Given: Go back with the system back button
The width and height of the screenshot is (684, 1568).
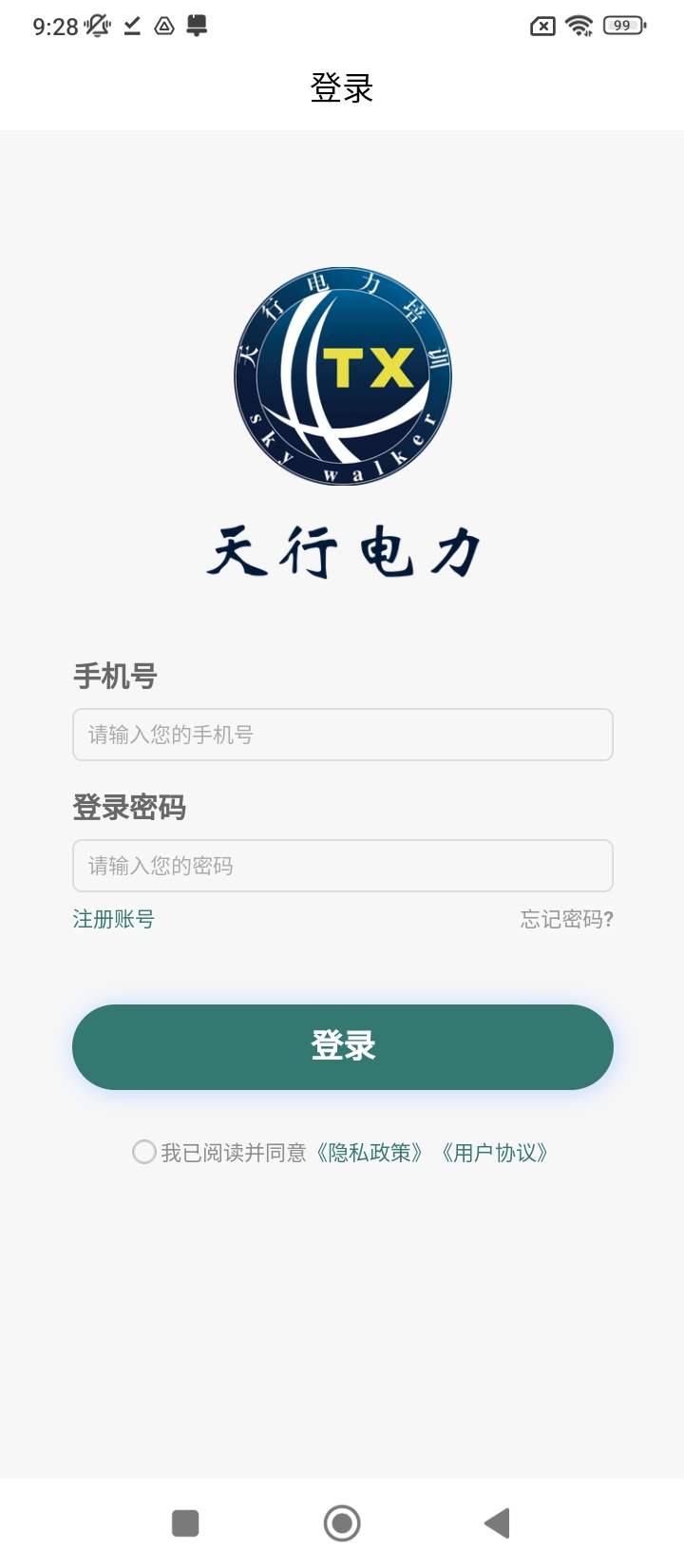Looking at the screenshot, I should [x=497, y=1523].
